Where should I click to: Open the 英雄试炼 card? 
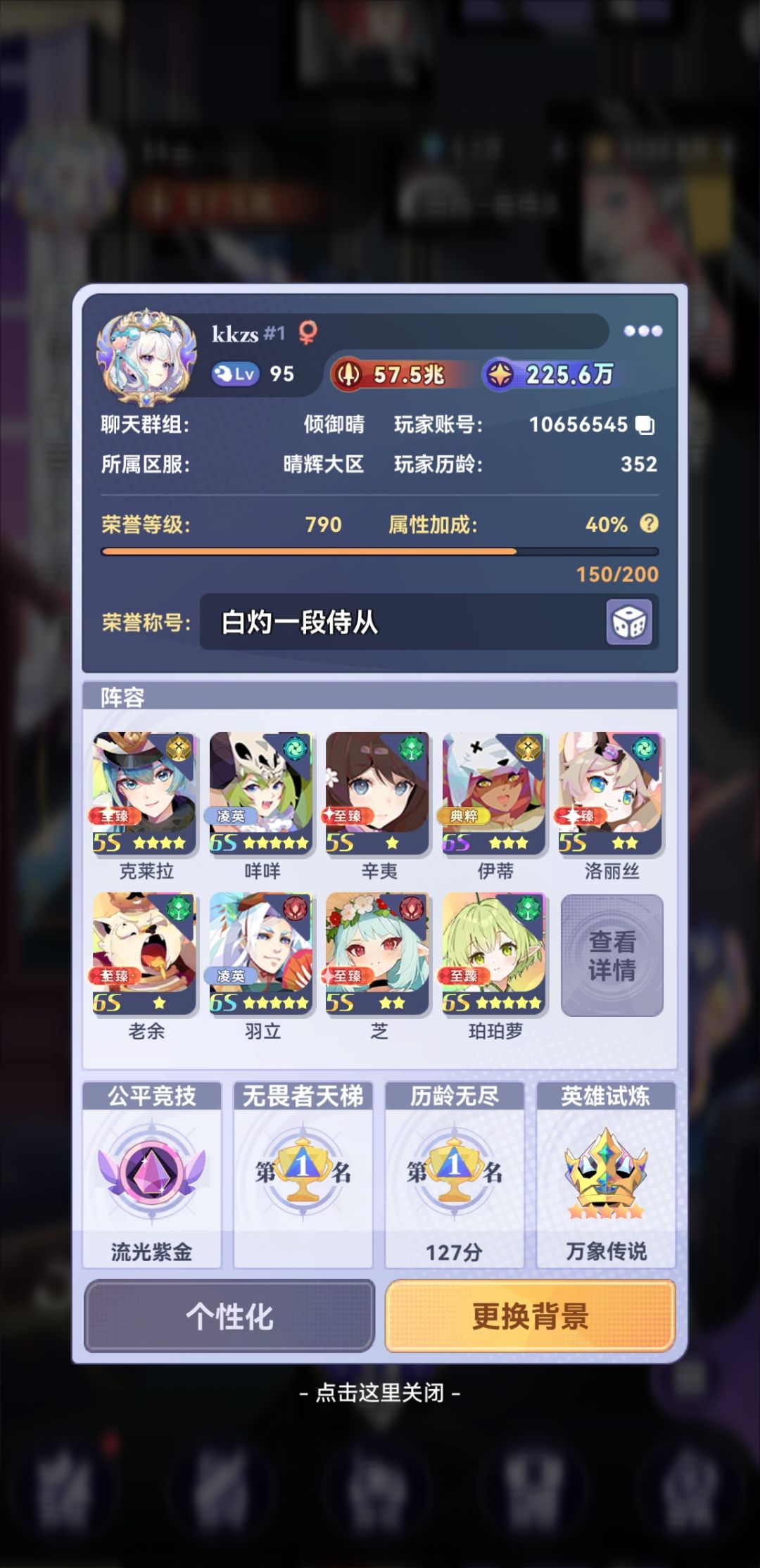click(606, 1175)
